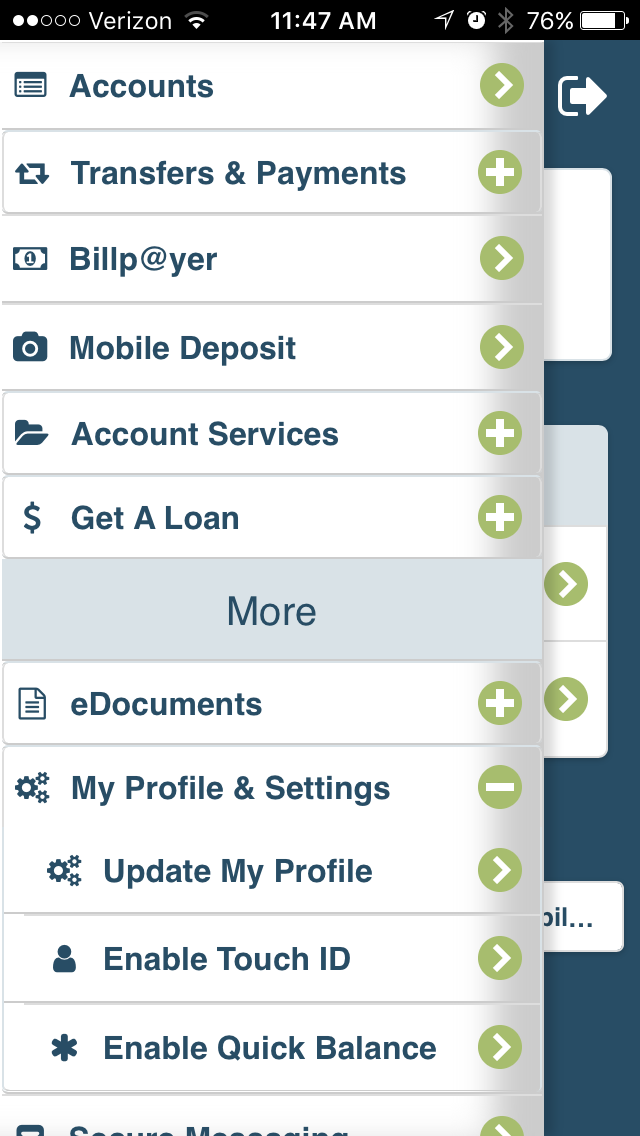This screenshot has width=640, height=1136.
Task: Tap the log out icon
Action: tap(581, 96)
